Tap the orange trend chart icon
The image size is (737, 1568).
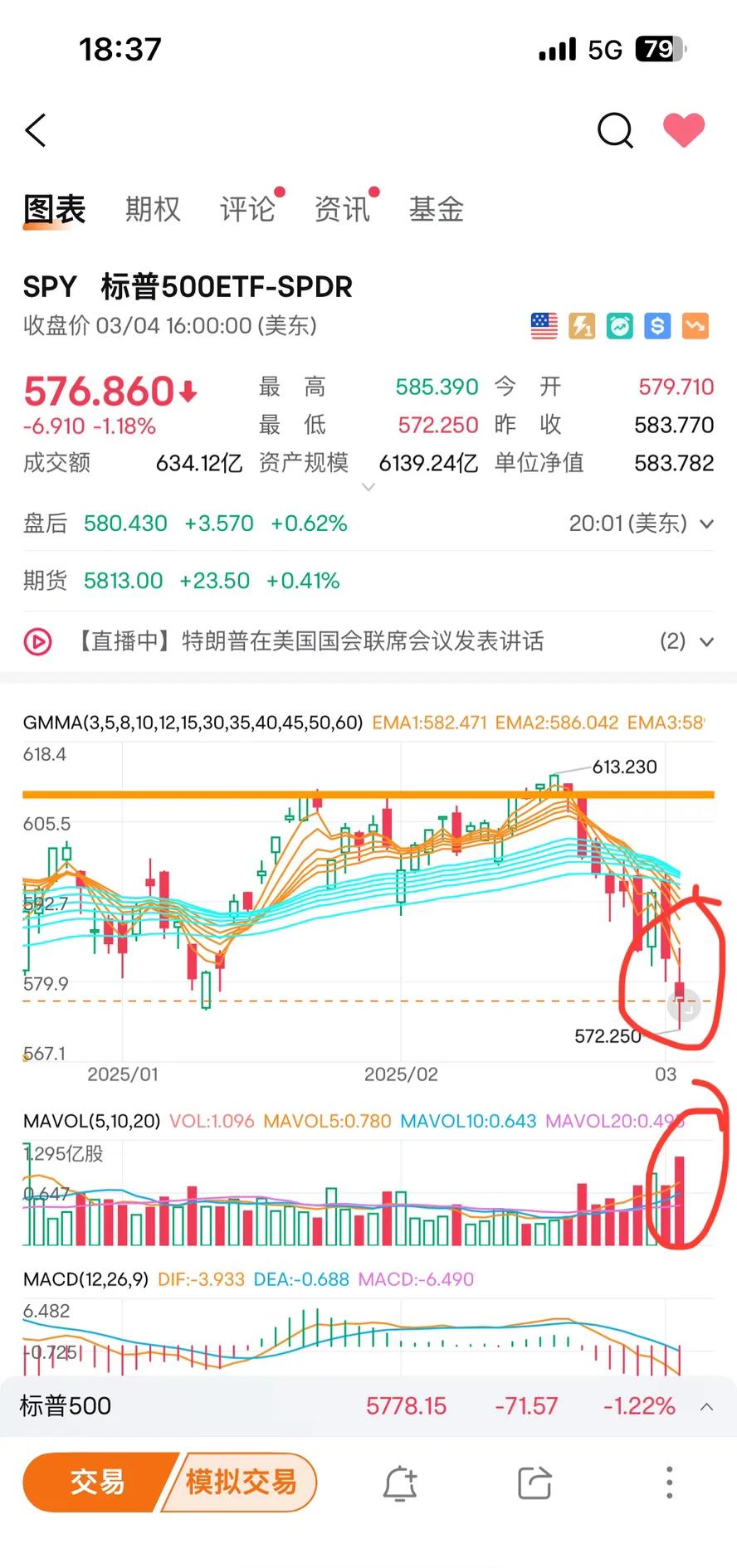[x=696, y=325]
